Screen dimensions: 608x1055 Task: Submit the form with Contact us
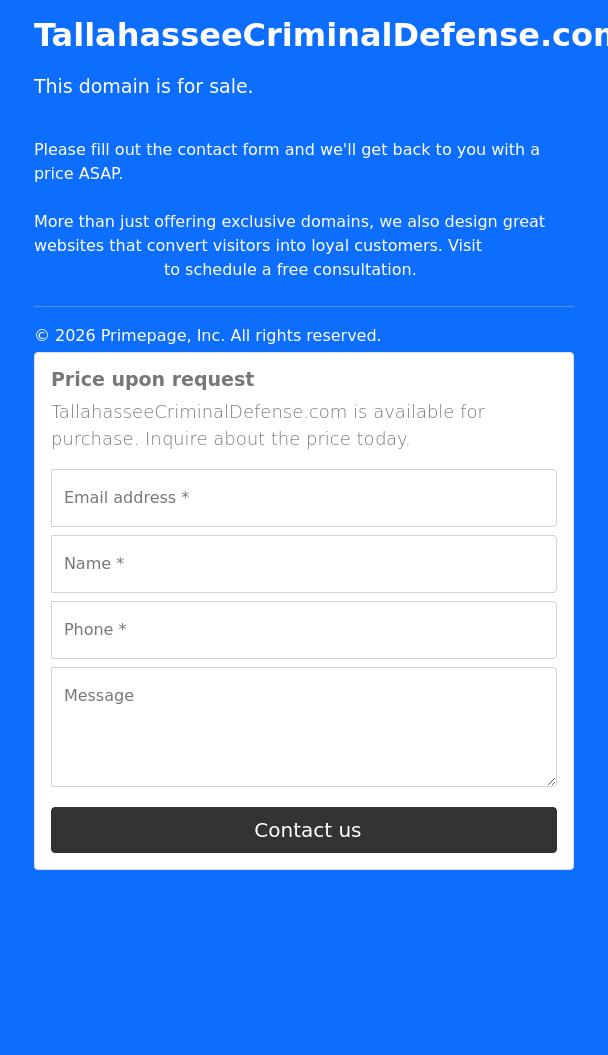[x=303, y=830]
